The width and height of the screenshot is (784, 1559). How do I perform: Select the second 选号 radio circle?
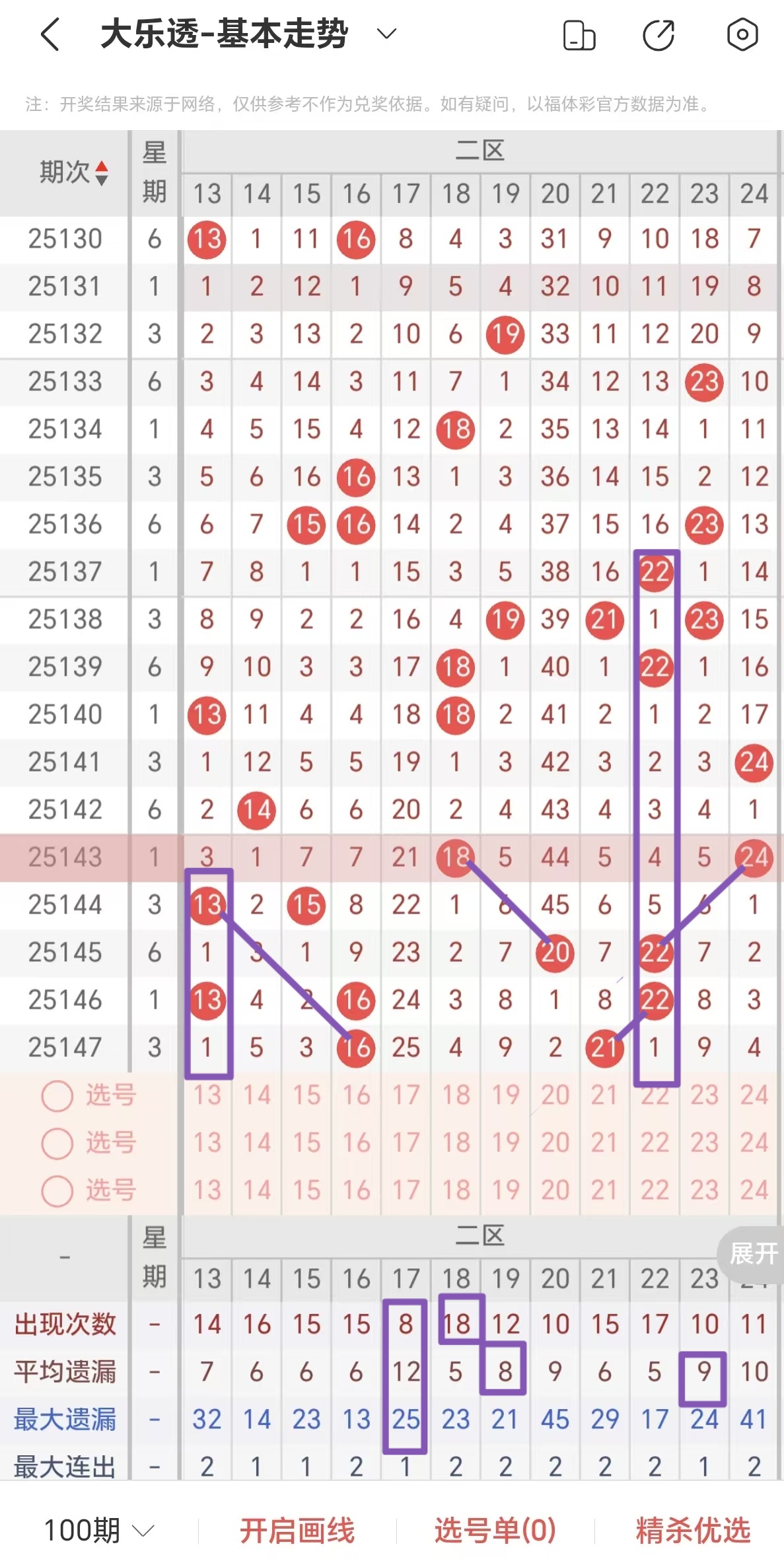point(58,1144)
